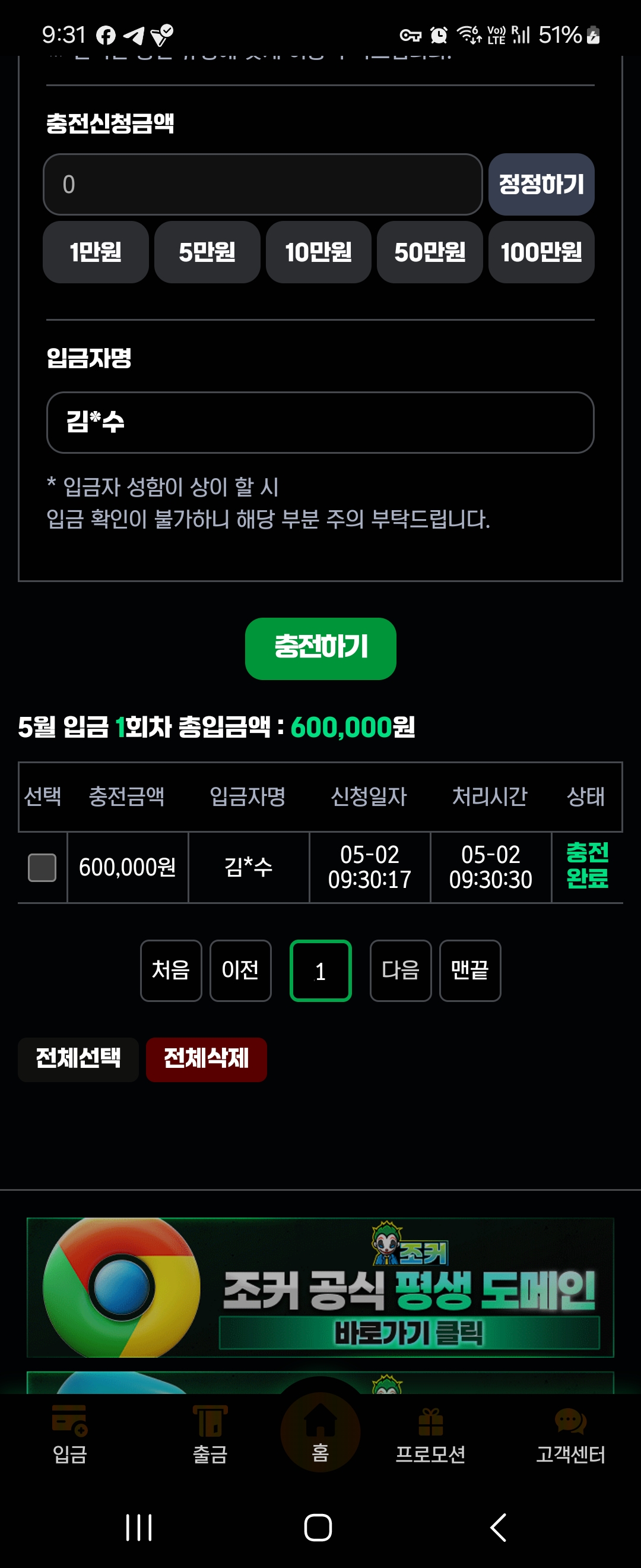Go back with the system back button

tap(498, 1527)
